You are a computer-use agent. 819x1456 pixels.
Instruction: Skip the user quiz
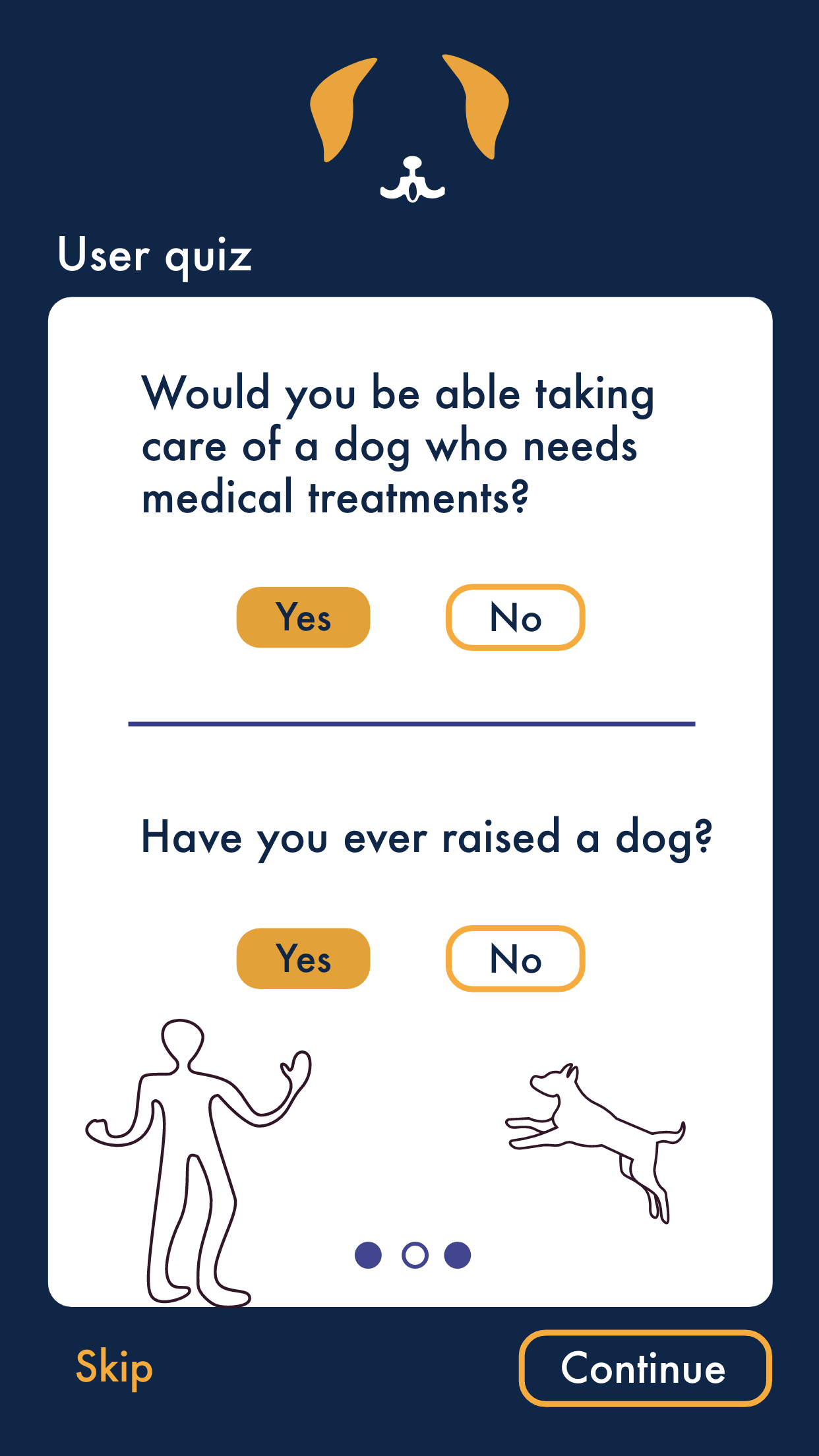tap(114, 1368)
